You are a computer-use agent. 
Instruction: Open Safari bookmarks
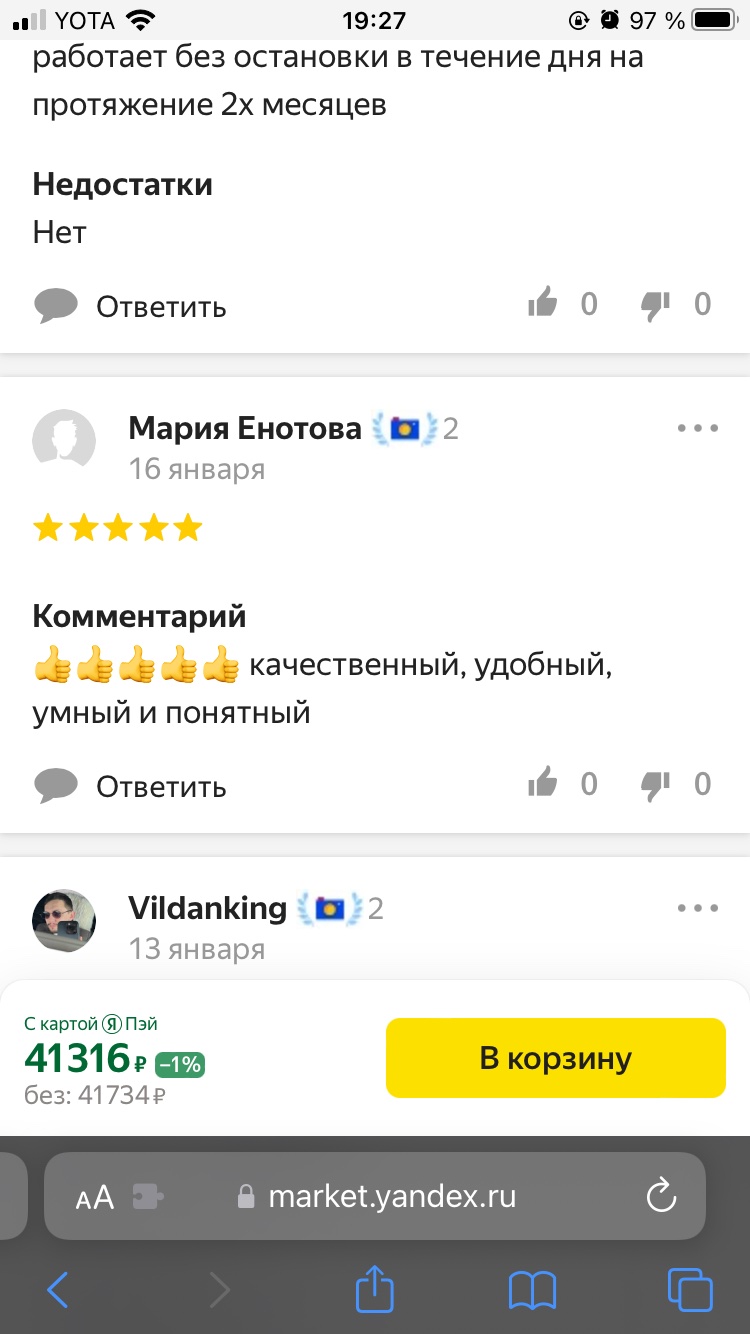pos(532,1290)
